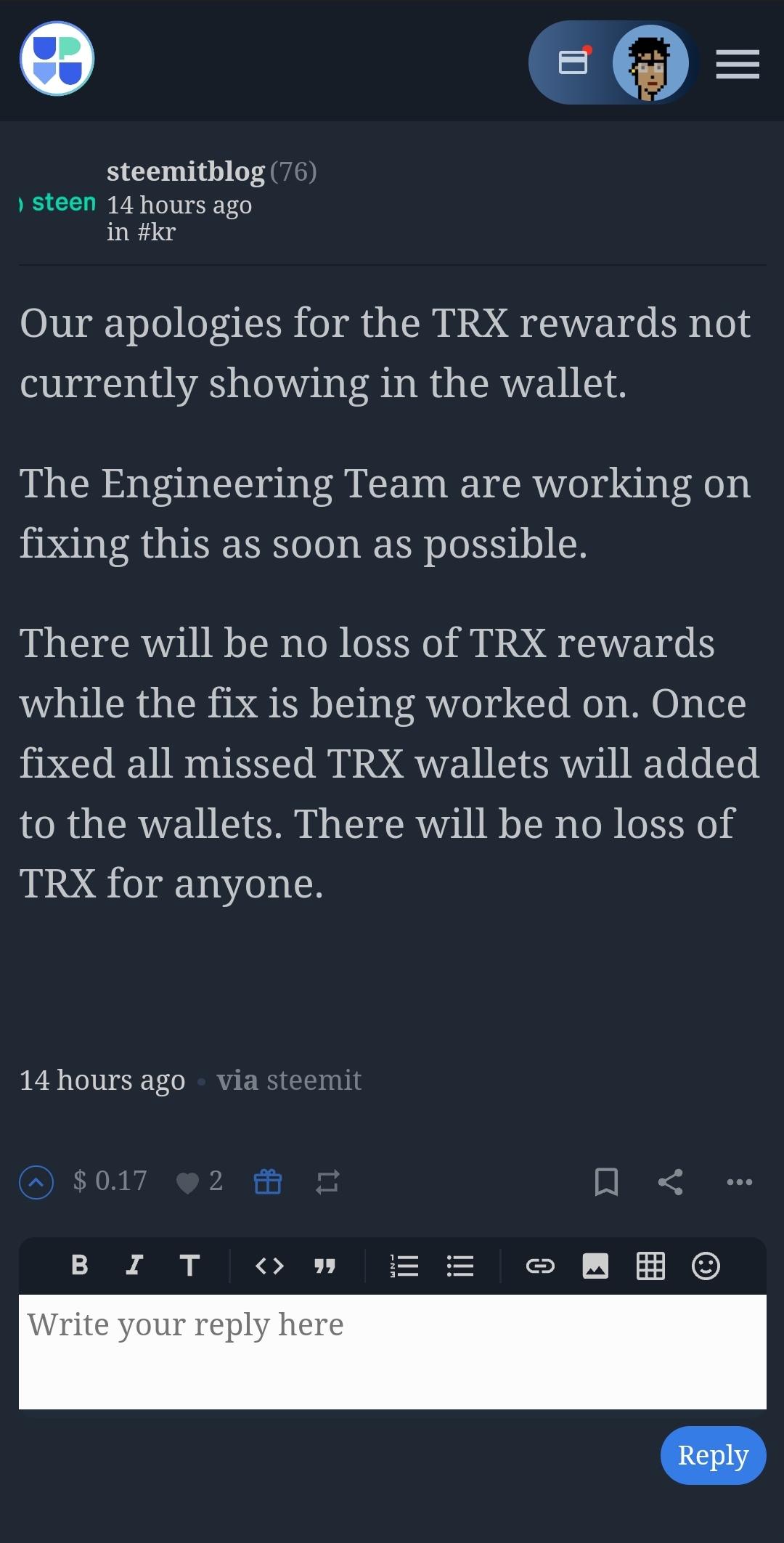The height and width of the screenshot is (1543, 784).
Task: Open steemitblog author profile
Action: [x=186, y=171]
